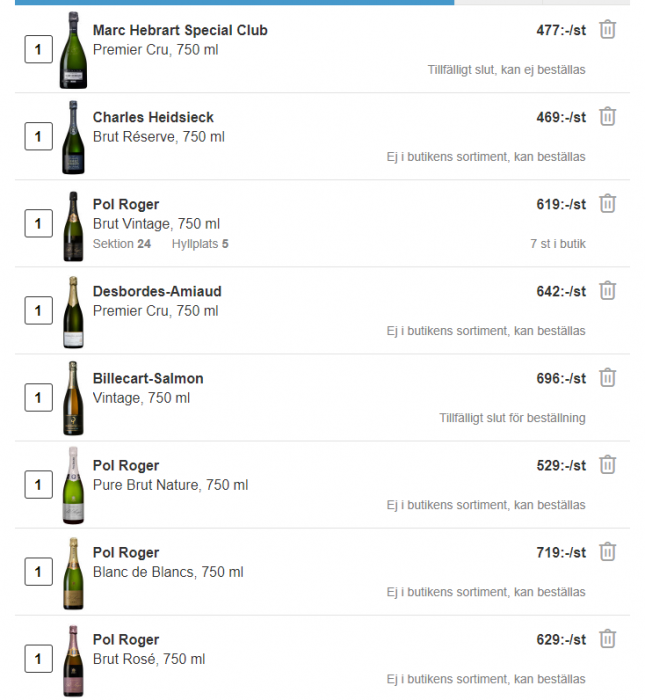Open the Pol Roger Pure Brut Nature item
The width and height of the screenshot is (645, 700).
coord(126,466)
